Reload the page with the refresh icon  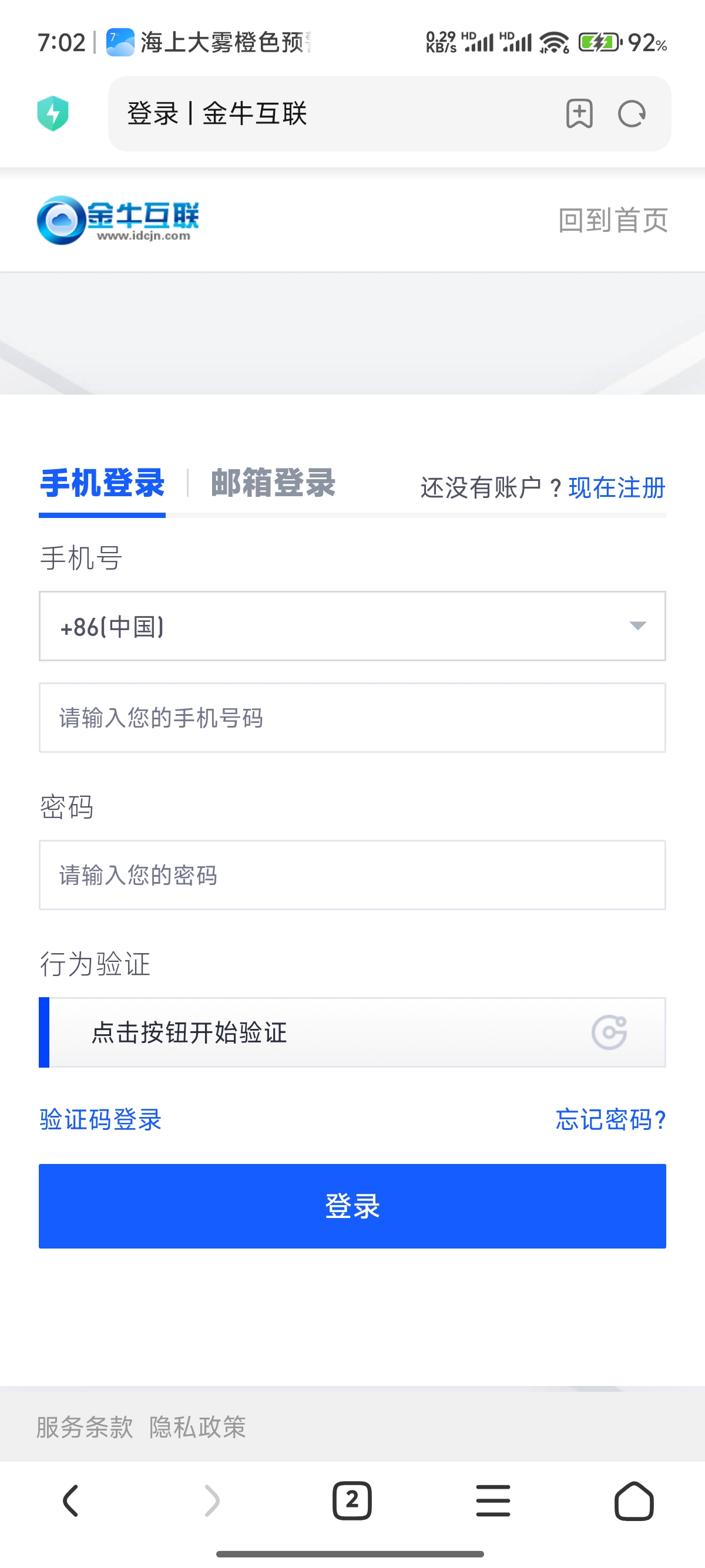tap(632, 114)
